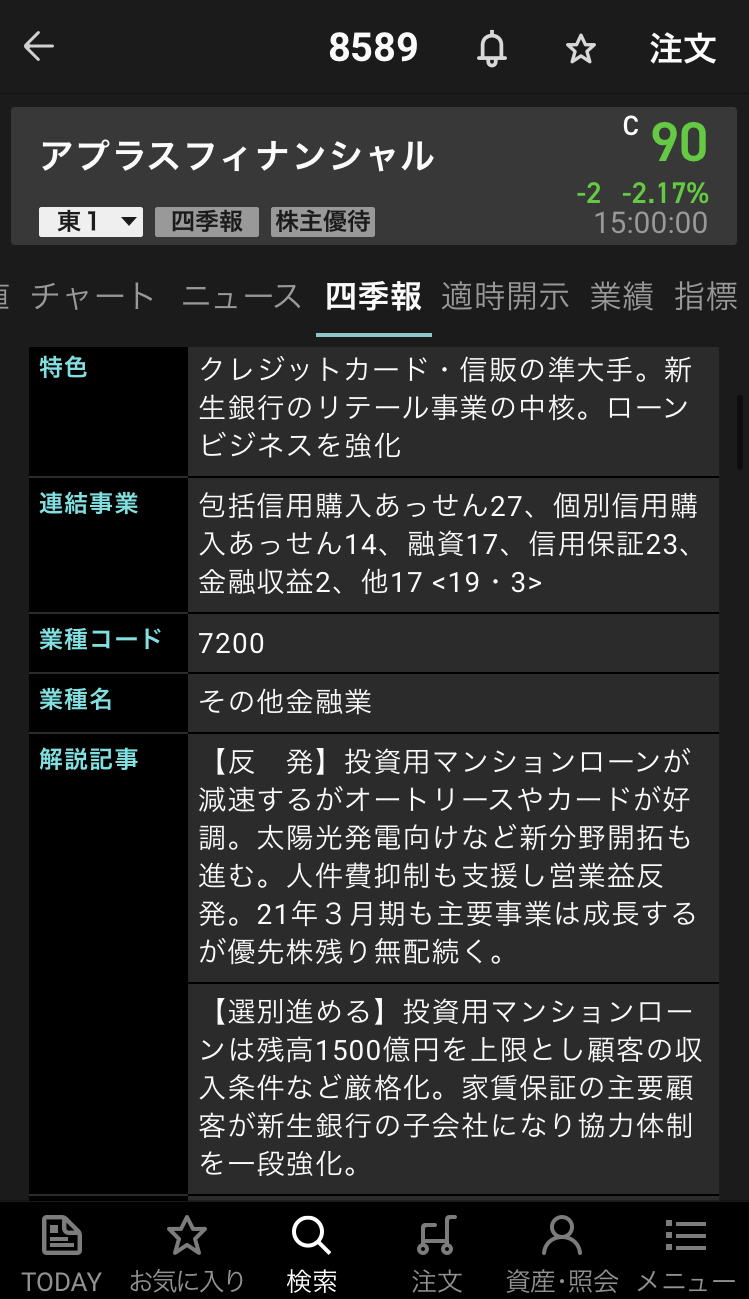Tap the 注文 button in the header
Image resolution: width=749 pixels, height=1299 pixels.
click(683, 48)
